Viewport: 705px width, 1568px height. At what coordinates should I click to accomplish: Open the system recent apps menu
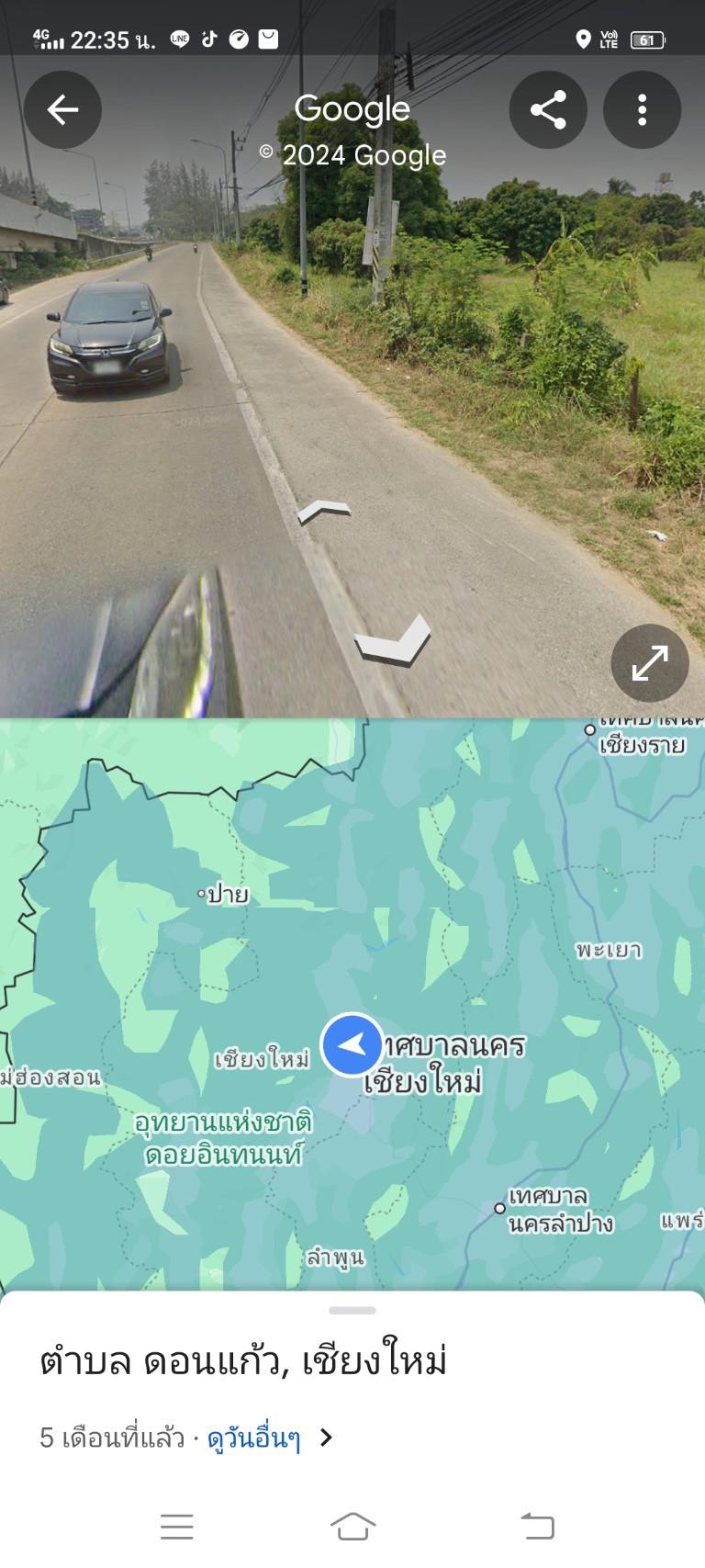176,1526
